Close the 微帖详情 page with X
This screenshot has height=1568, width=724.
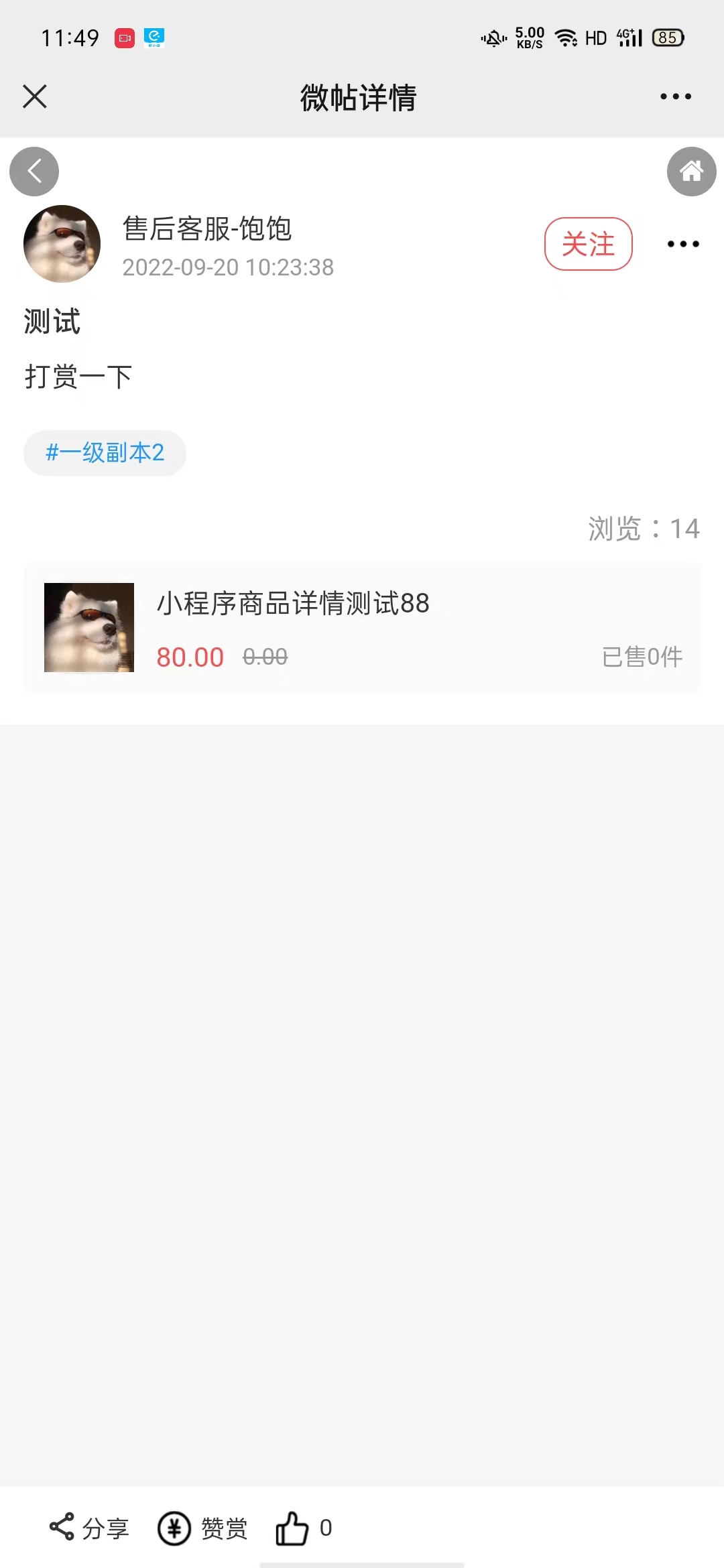pyautogui.click(x=35, y=96)
